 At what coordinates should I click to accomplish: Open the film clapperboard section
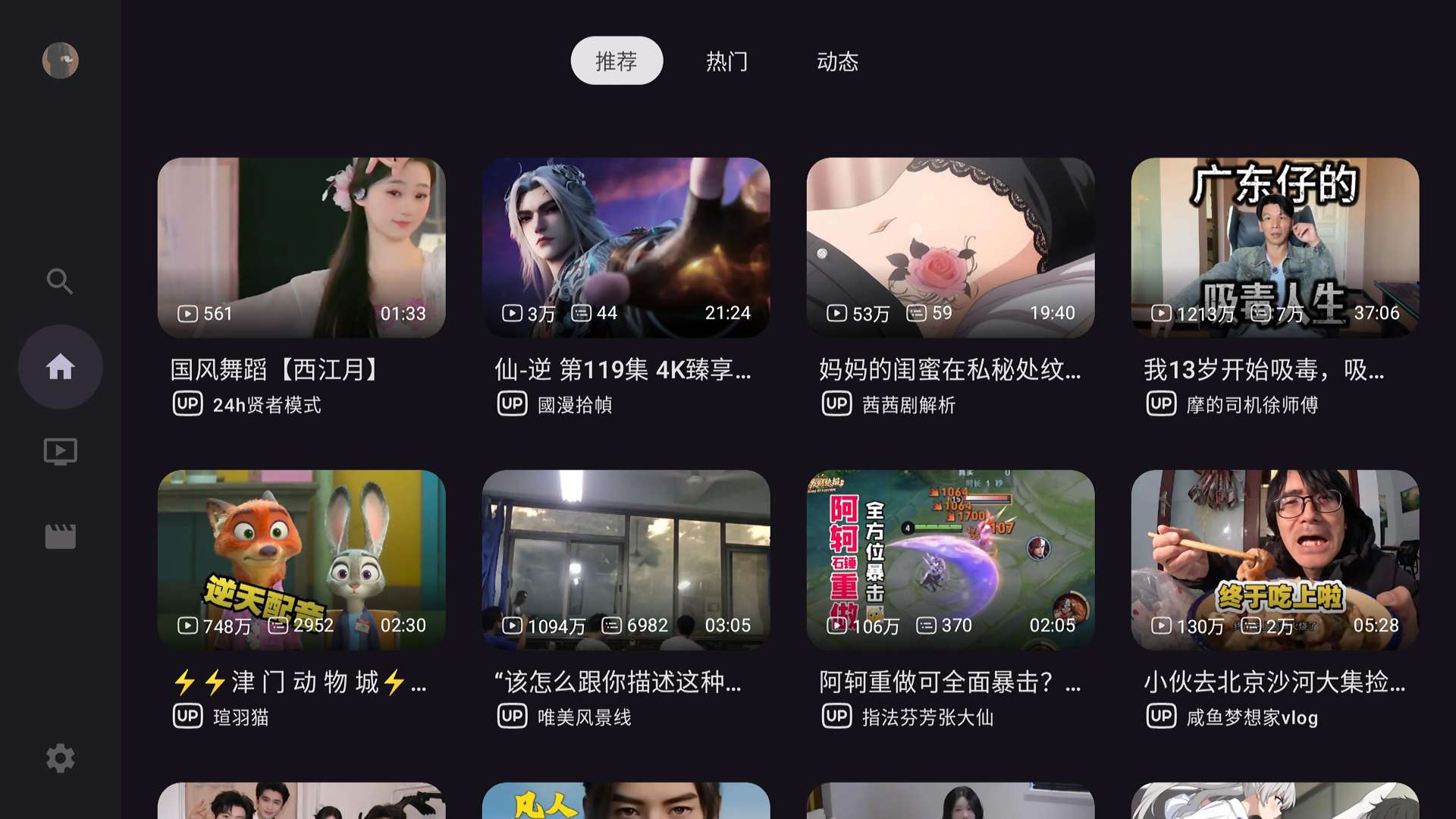pyautogui.click(x=61, y=537)
